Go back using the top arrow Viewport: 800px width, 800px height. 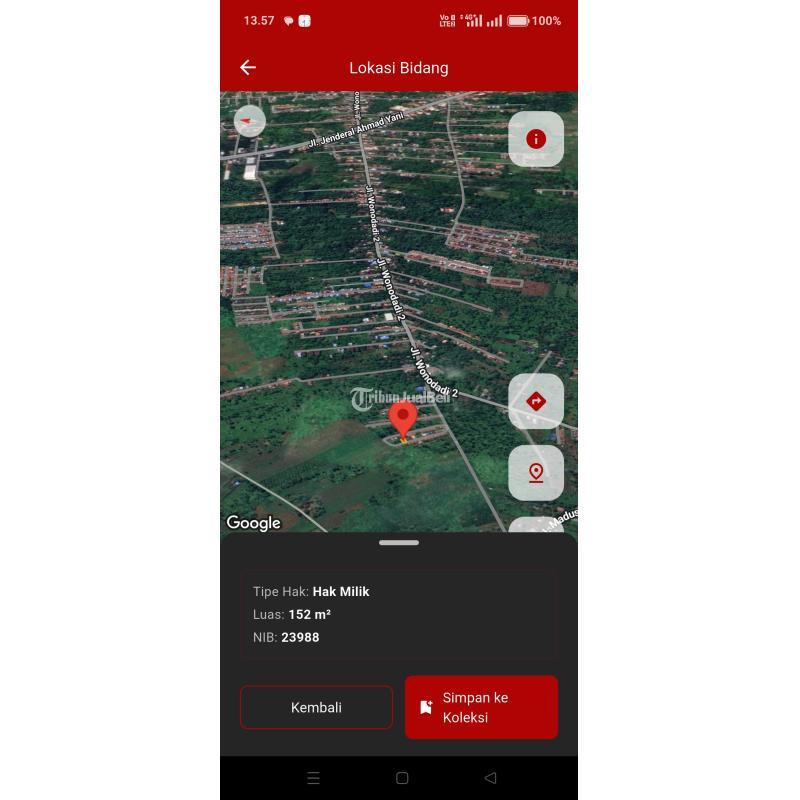click(248, 67)
